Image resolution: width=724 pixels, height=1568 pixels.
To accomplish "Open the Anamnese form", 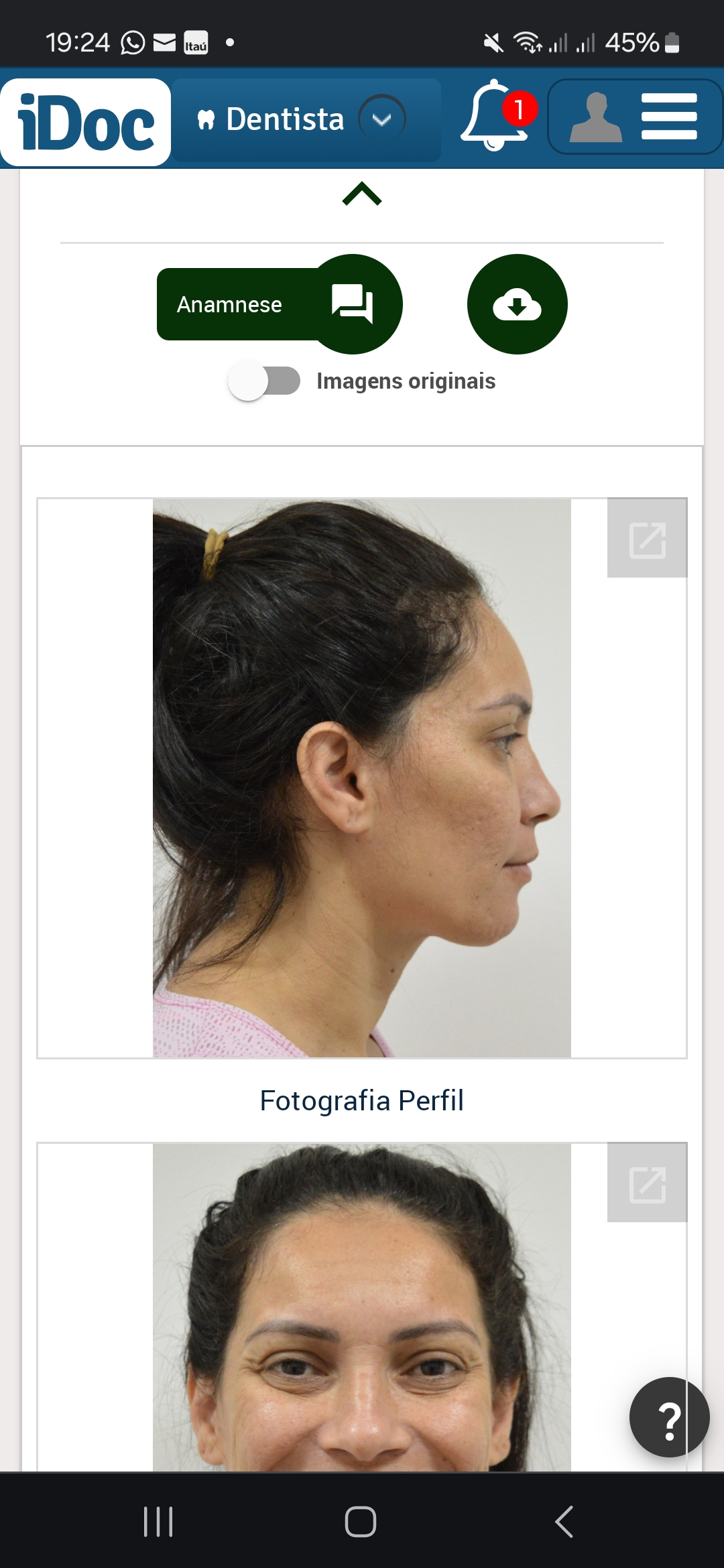I will click(x=278, y=304).
